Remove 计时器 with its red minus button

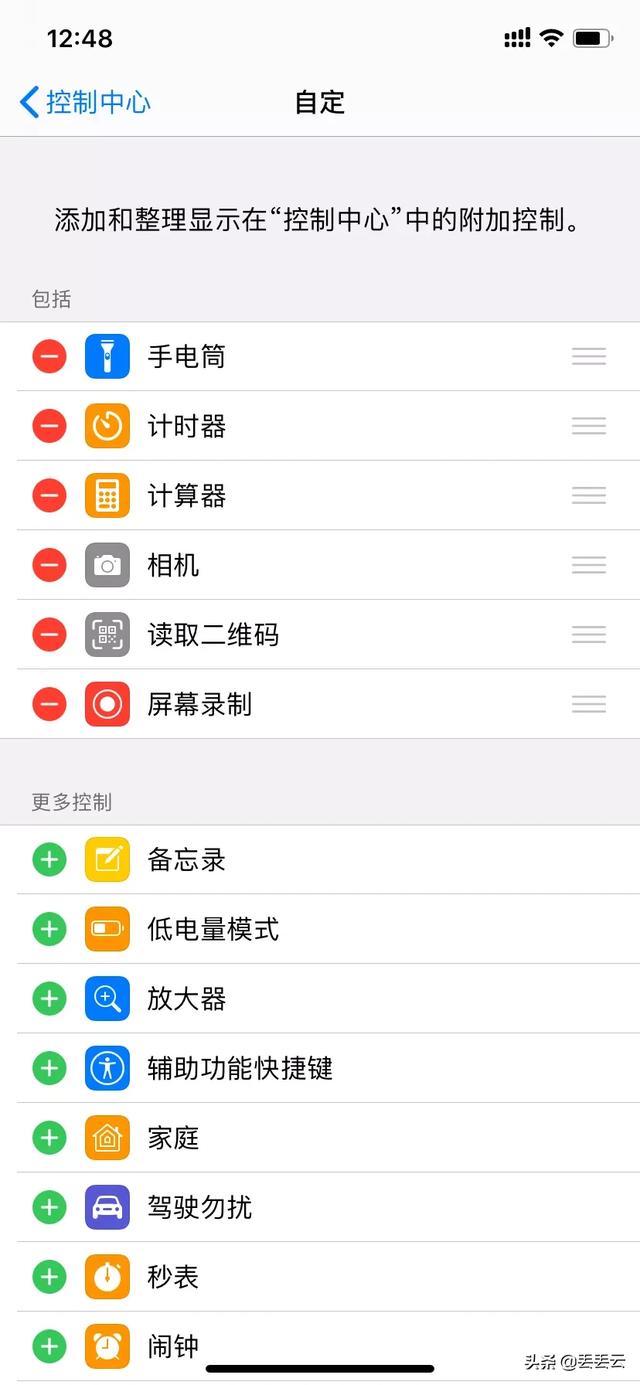(49, 426)
